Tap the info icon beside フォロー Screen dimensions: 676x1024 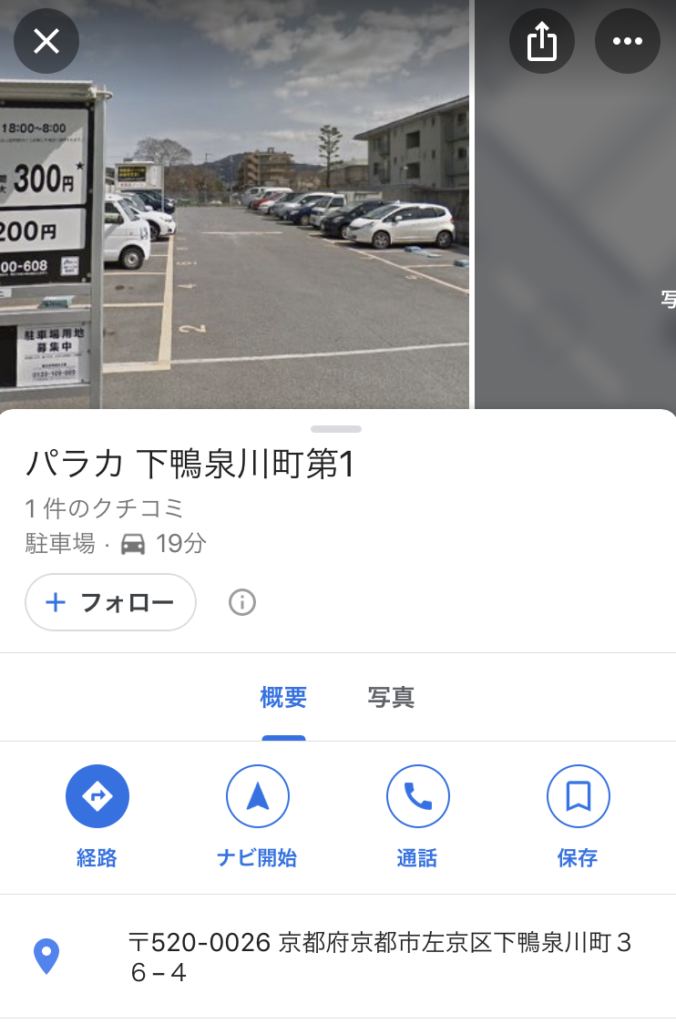242,602
